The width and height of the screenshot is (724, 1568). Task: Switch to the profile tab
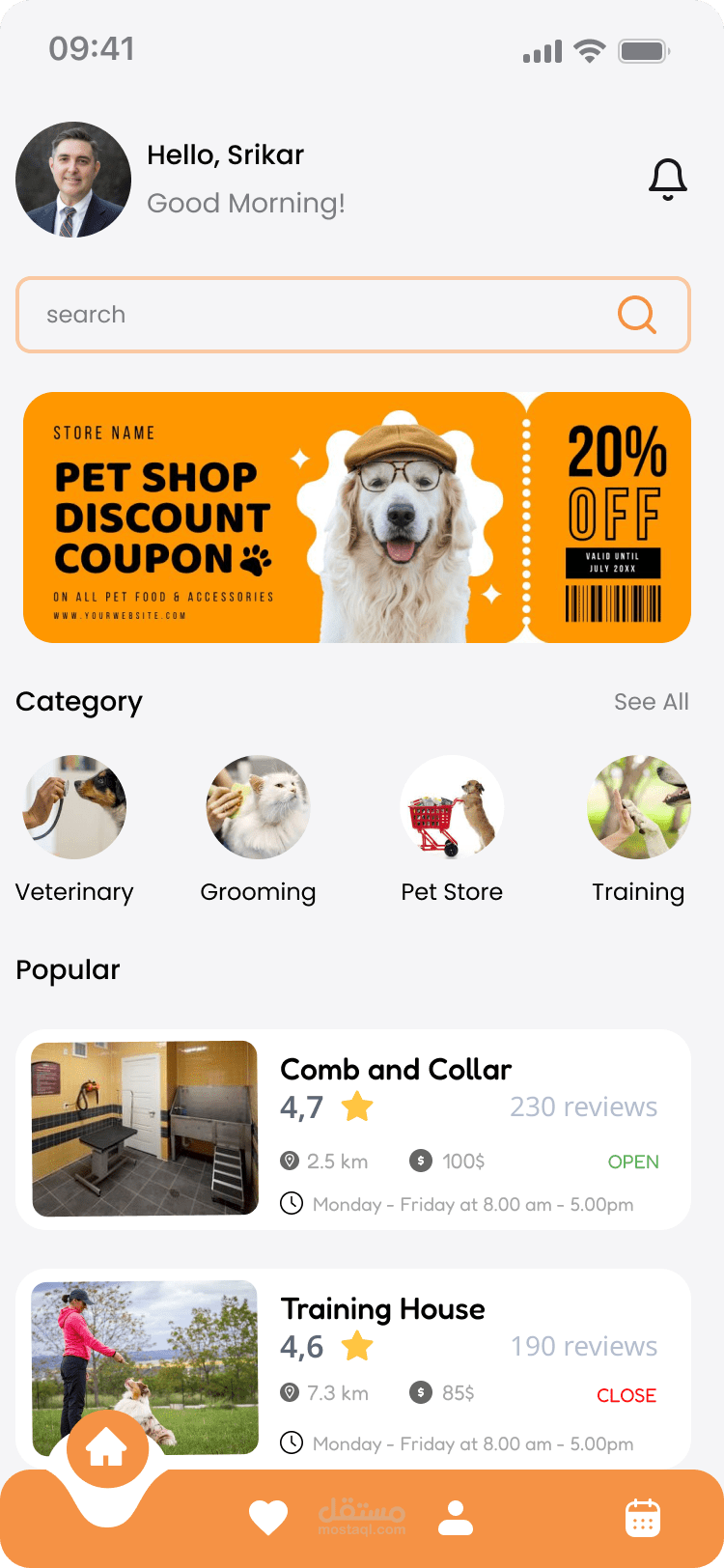tap(456, 1518)
